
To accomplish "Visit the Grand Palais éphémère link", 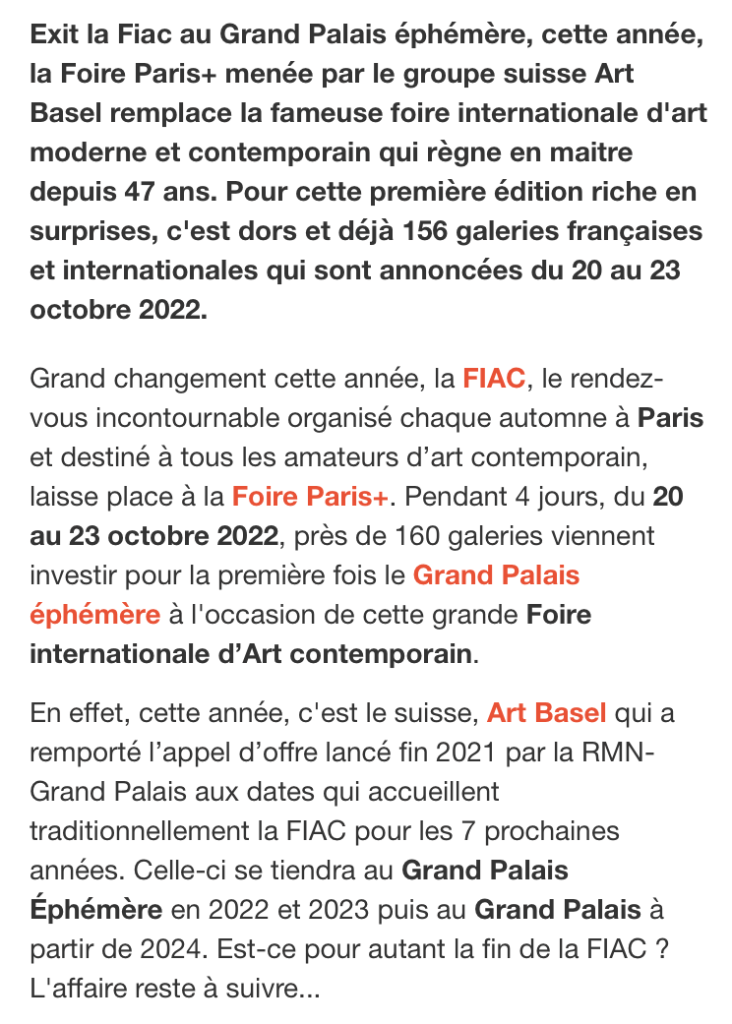I will (495, 575).
